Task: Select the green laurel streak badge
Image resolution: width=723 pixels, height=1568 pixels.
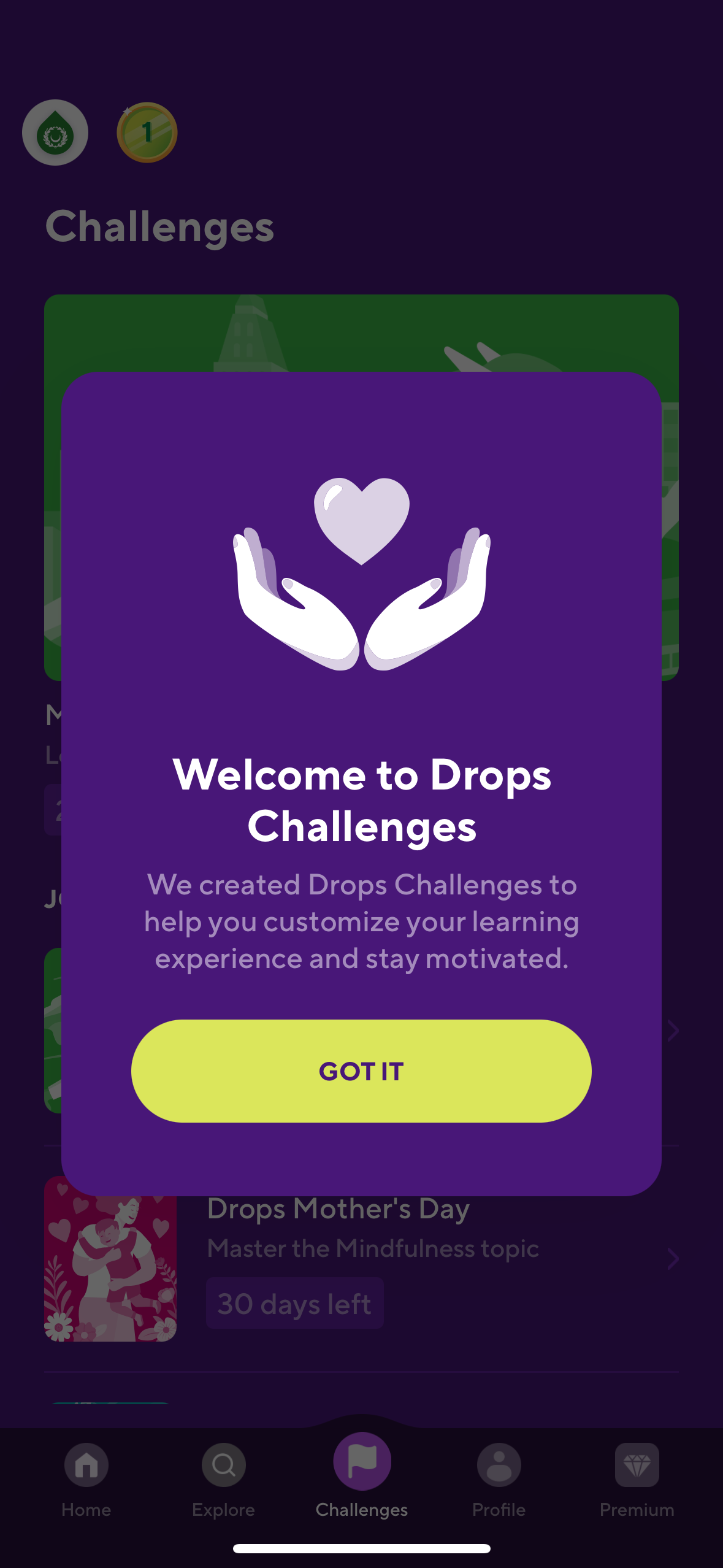Action: [x=55, y=133]
